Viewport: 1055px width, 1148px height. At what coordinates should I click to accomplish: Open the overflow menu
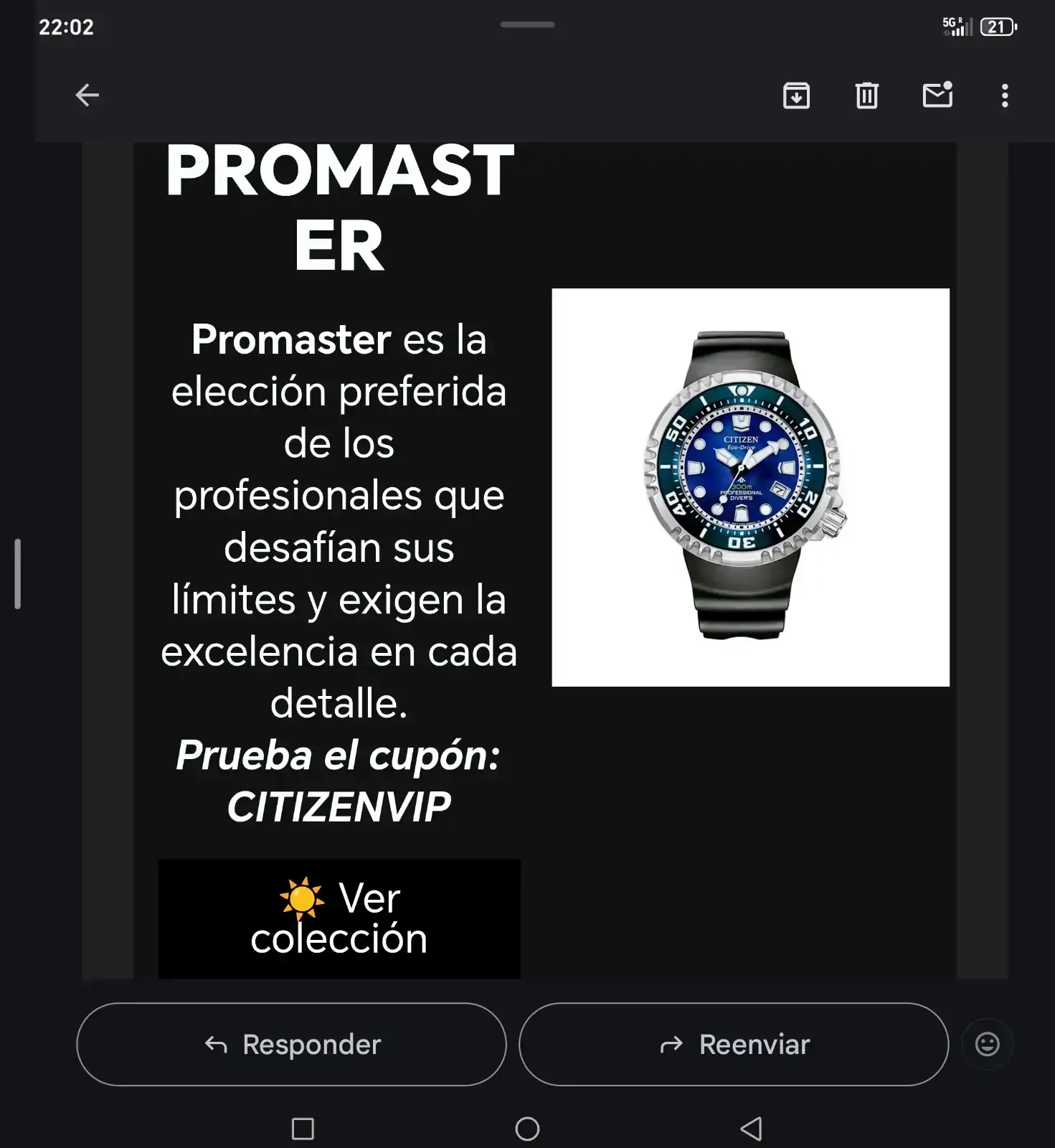click(x=1004, y=95)
